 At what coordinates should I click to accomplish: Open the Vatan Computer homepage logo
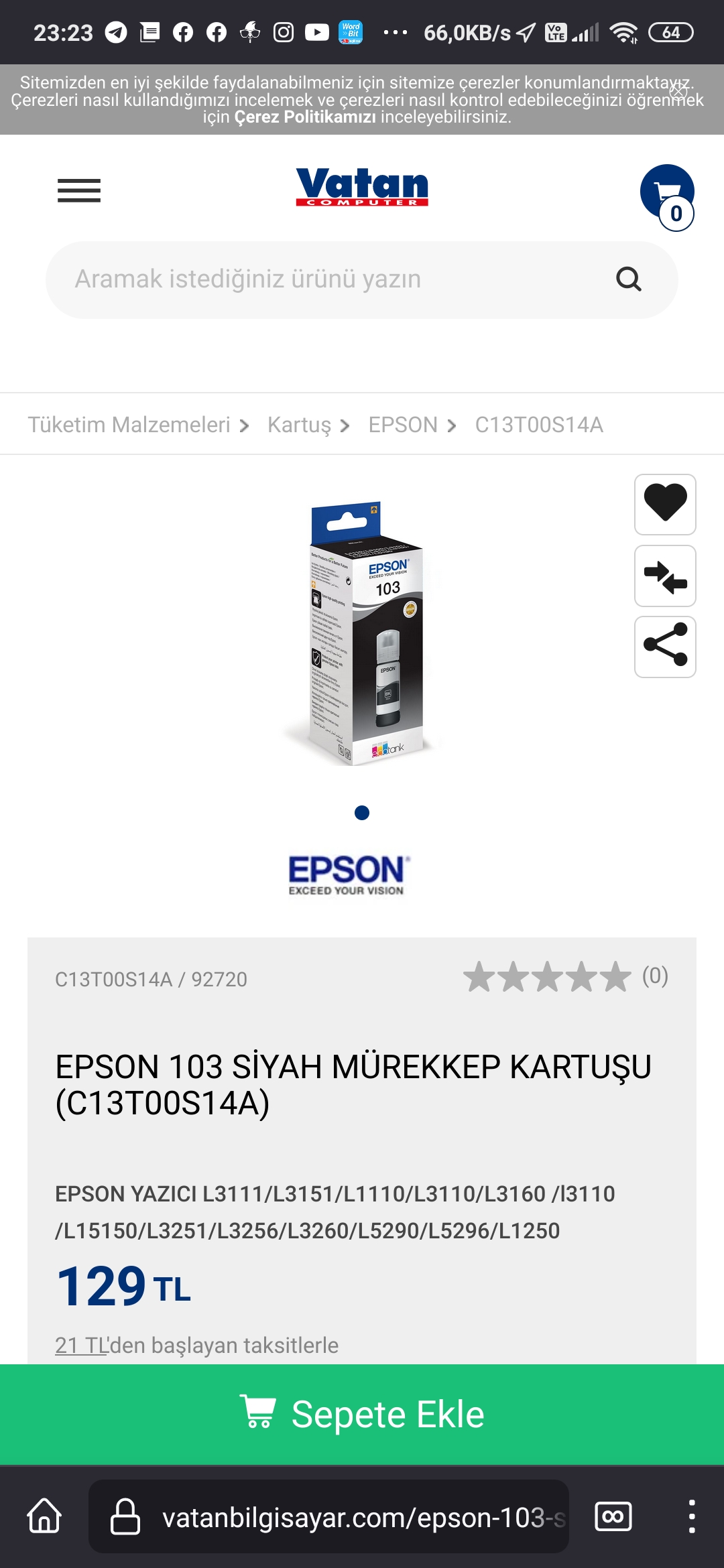click(x=362, y=187)
